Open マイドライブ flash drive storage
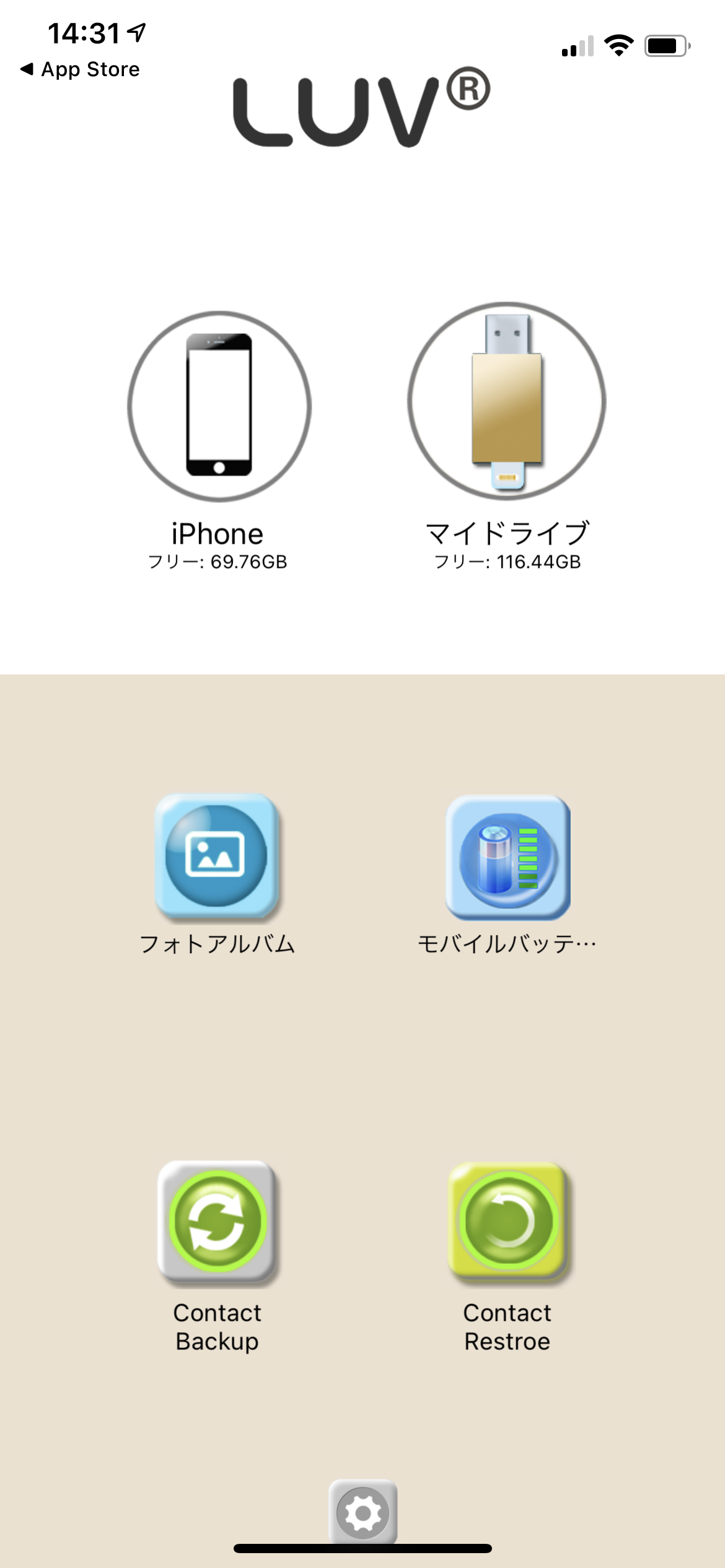The height and width of the screenshot is (1568, 725). click(x=506, y=401)
